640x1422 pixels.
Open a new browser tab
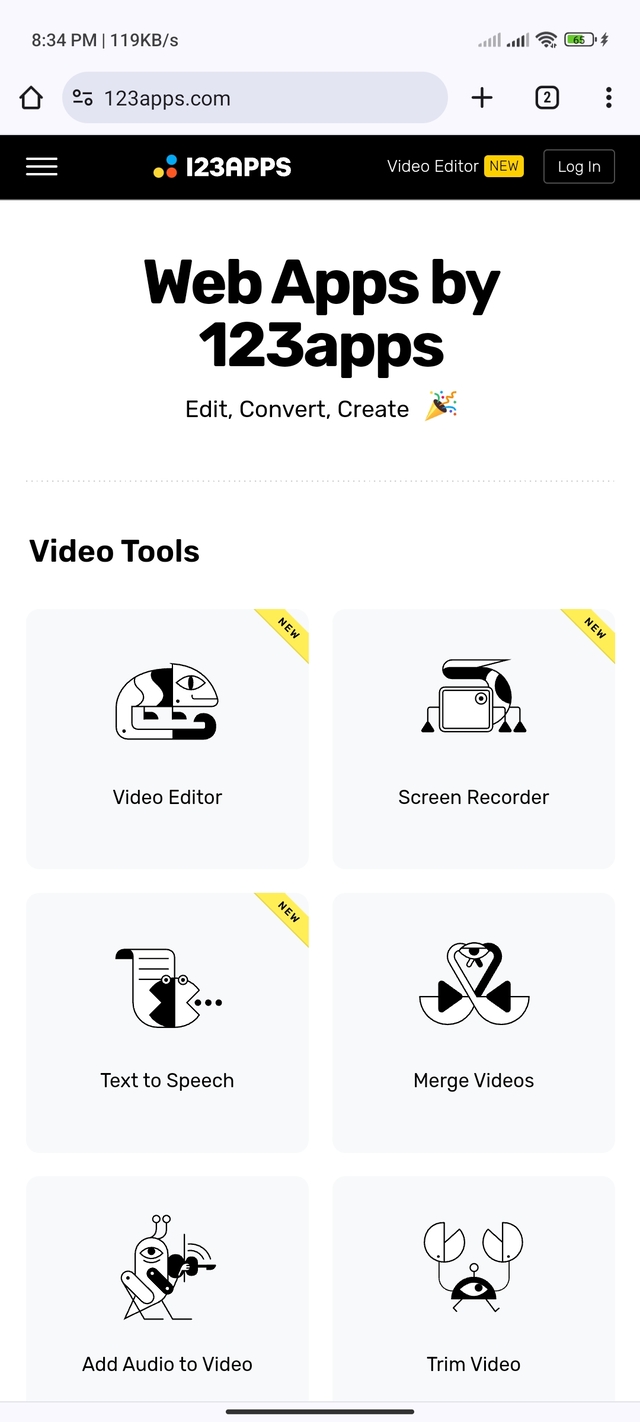click(x=482, y=98)
